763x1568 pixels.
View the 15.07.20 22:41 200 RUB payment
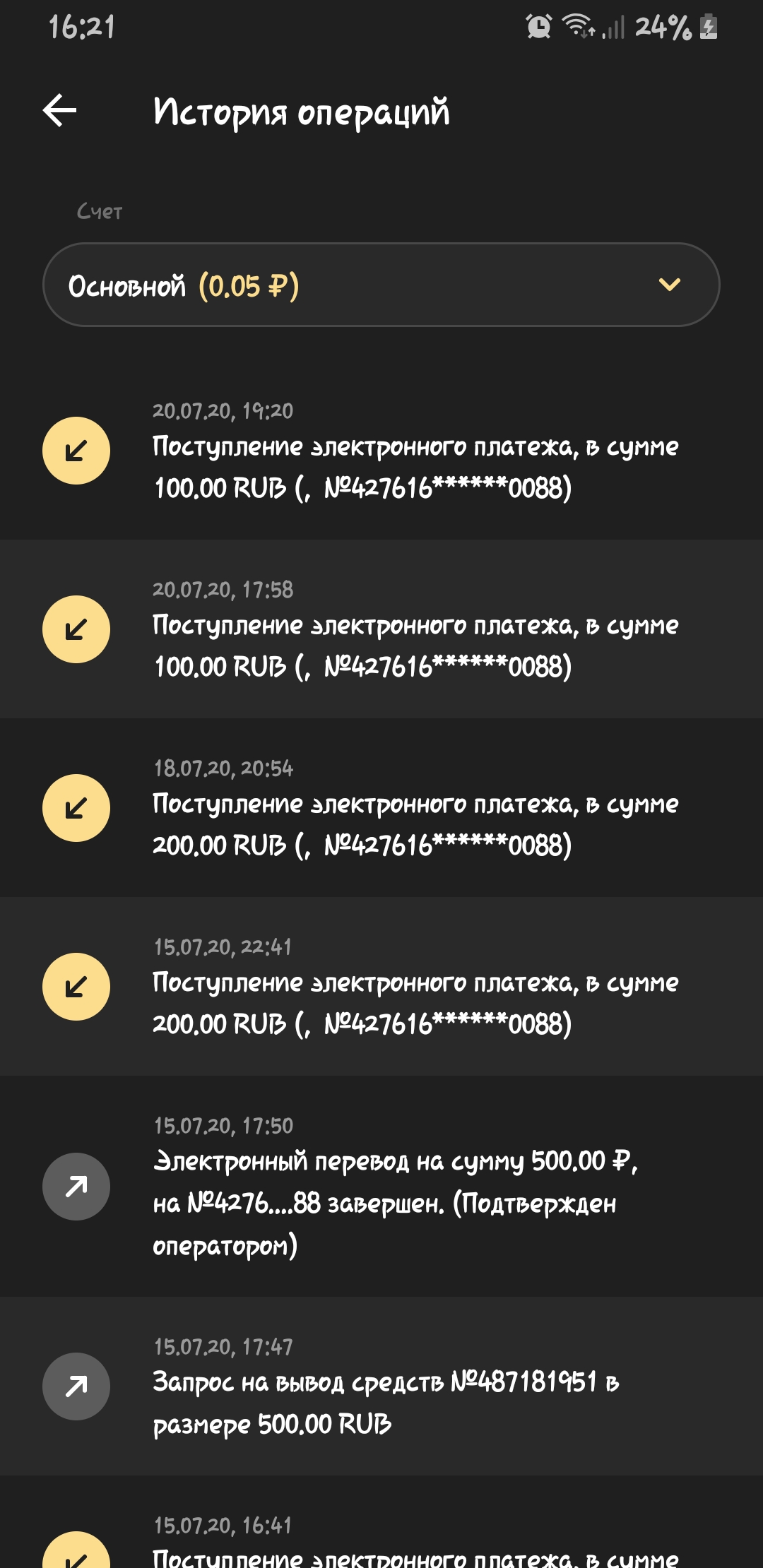381,987
